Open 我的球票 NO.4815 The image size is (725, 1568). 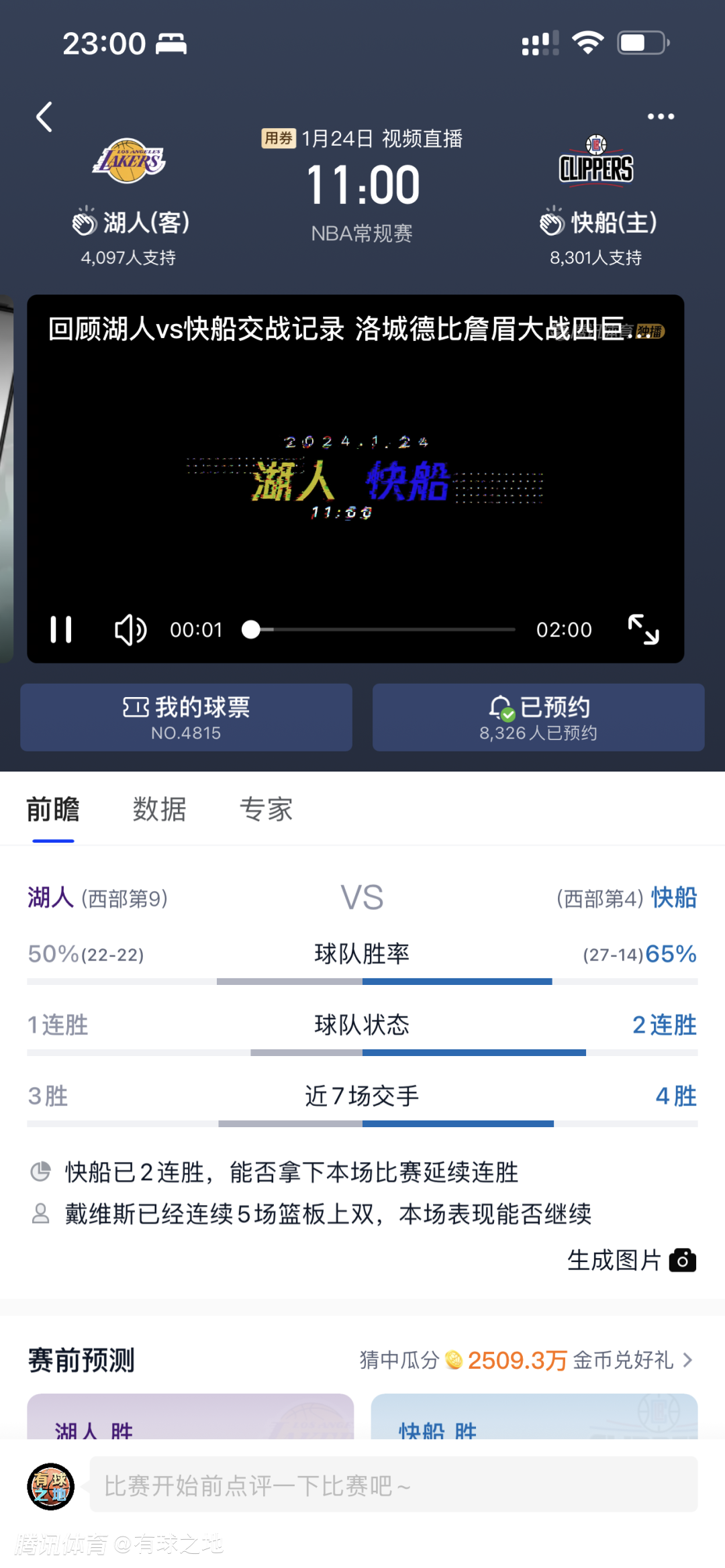pyautogui.click(x=186, y=717)
